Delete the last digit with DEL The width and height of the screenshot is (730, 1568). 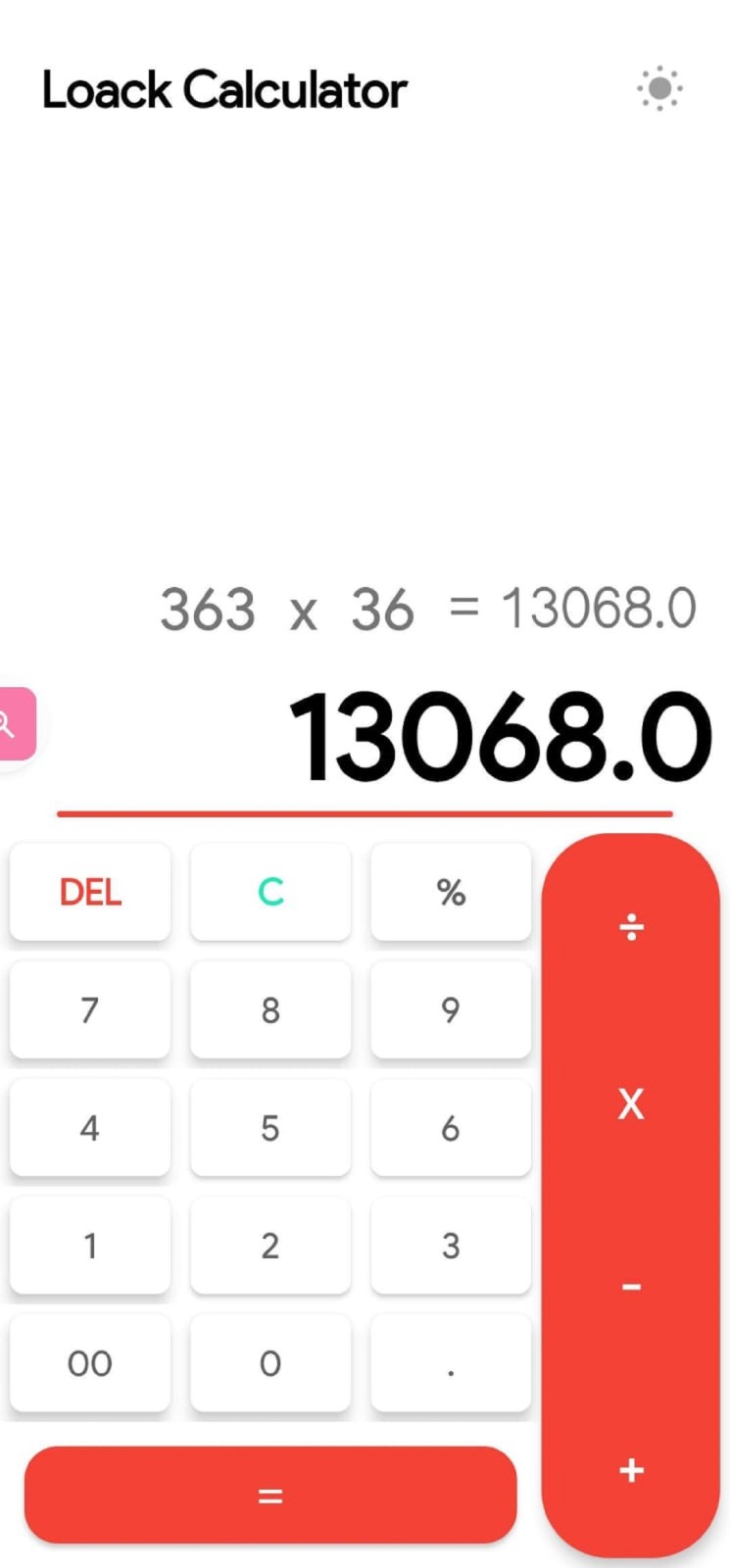pyautogui.click(x=90, y=892)
